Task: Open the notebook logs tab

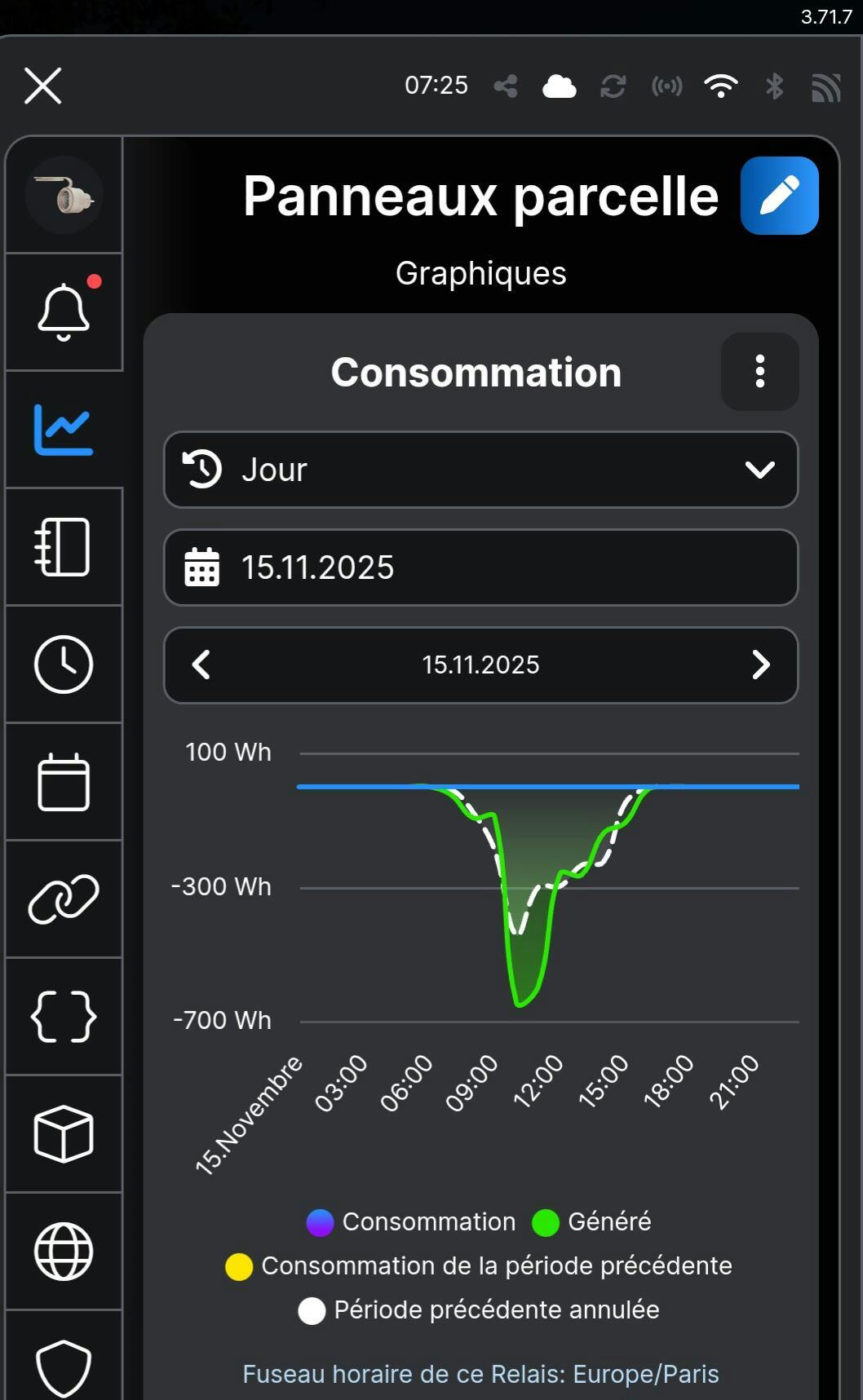Action: click(x=64, y=547)
